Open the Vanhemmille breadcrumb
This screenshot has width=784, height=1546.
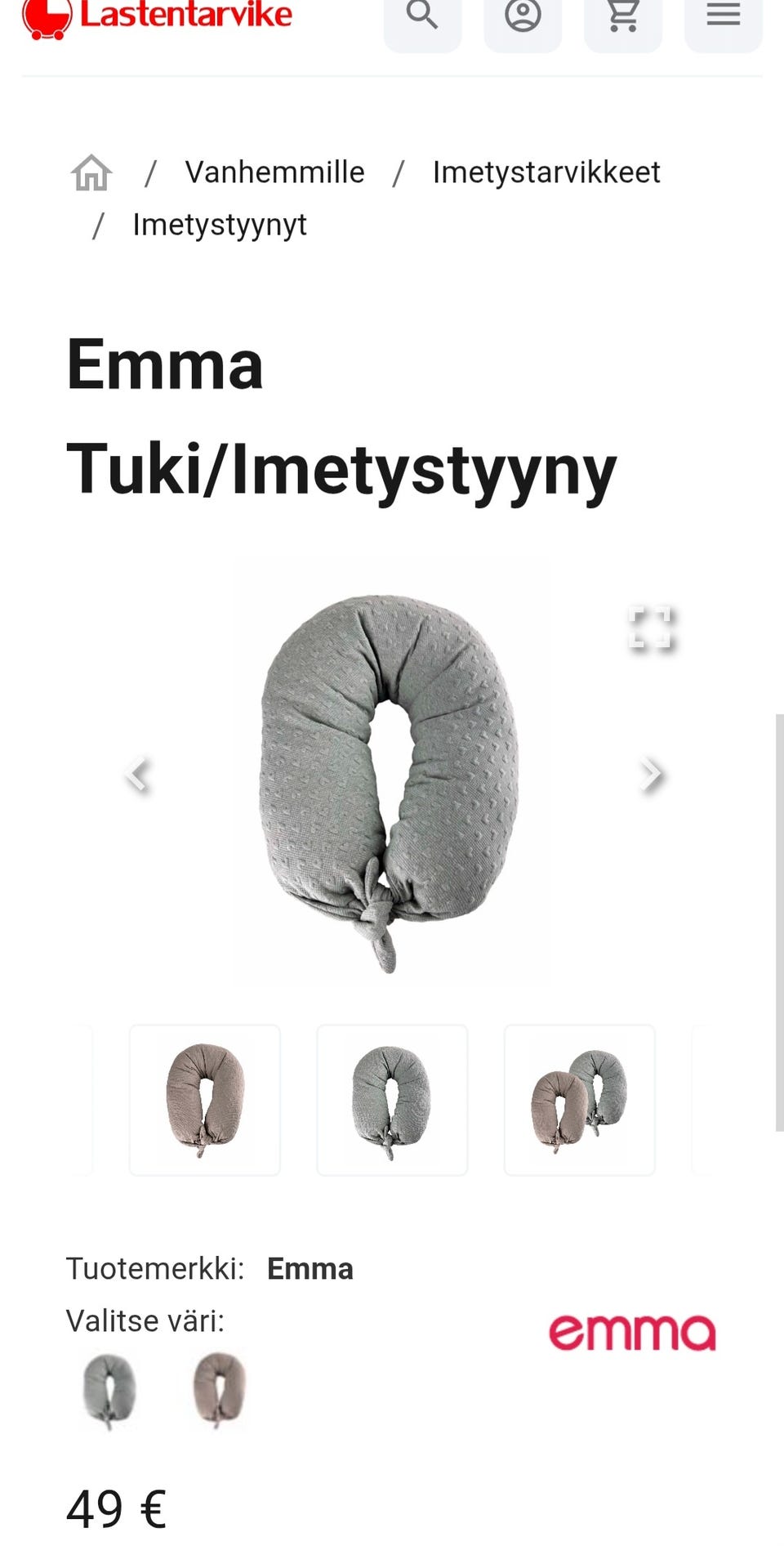coord(274,172)
